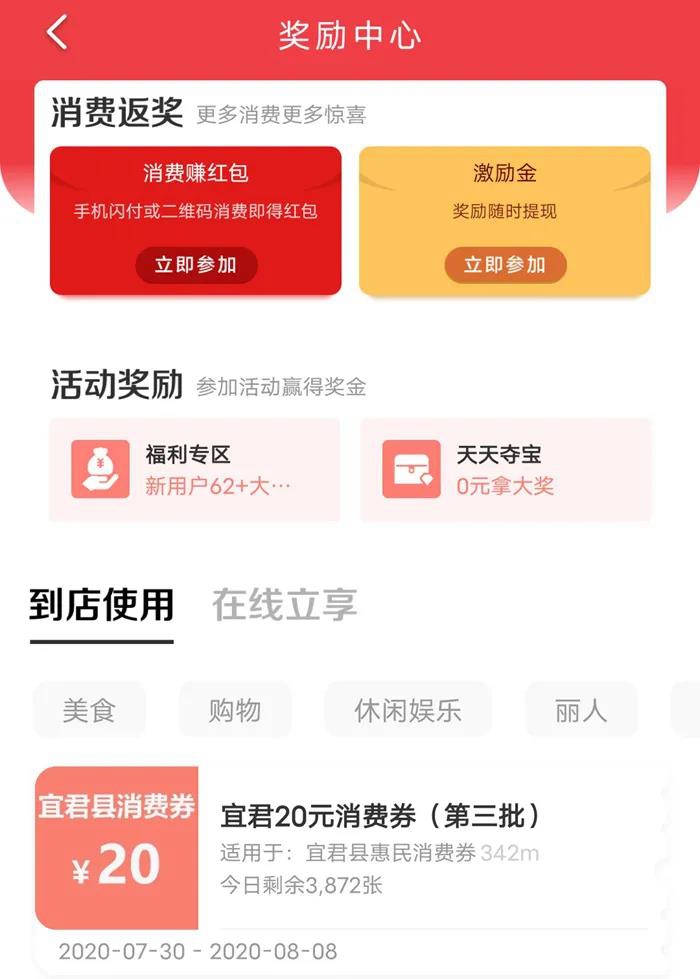This screenshot has width=700, height=979.
Task: Choose the 丽人 category chip
Action: [x=581, y=710]
